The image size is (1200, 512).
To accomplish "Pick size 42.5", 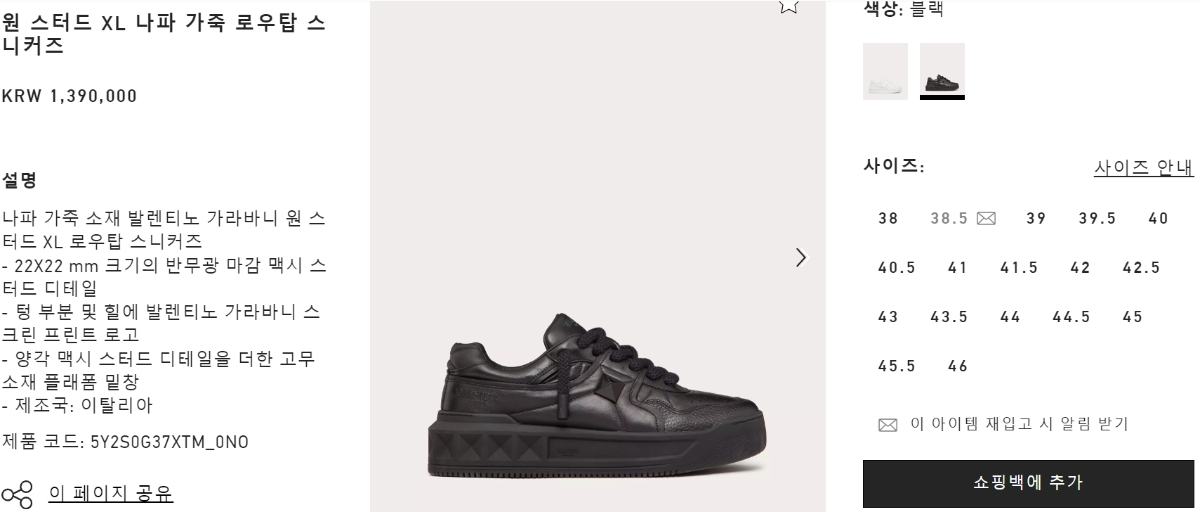I will [x=1141, y=268].
